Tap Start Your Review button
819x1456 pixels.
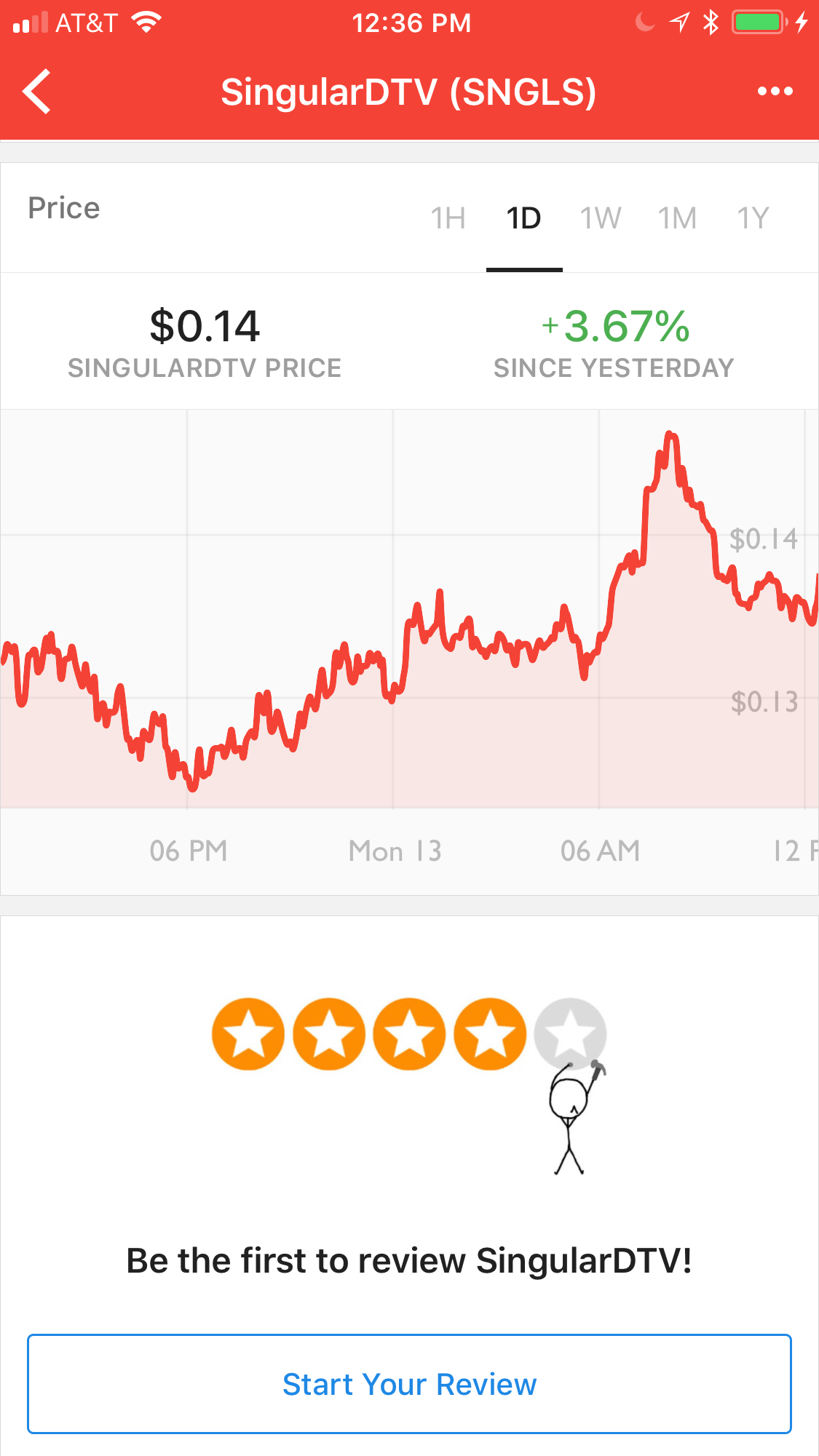pos(409,1384)
